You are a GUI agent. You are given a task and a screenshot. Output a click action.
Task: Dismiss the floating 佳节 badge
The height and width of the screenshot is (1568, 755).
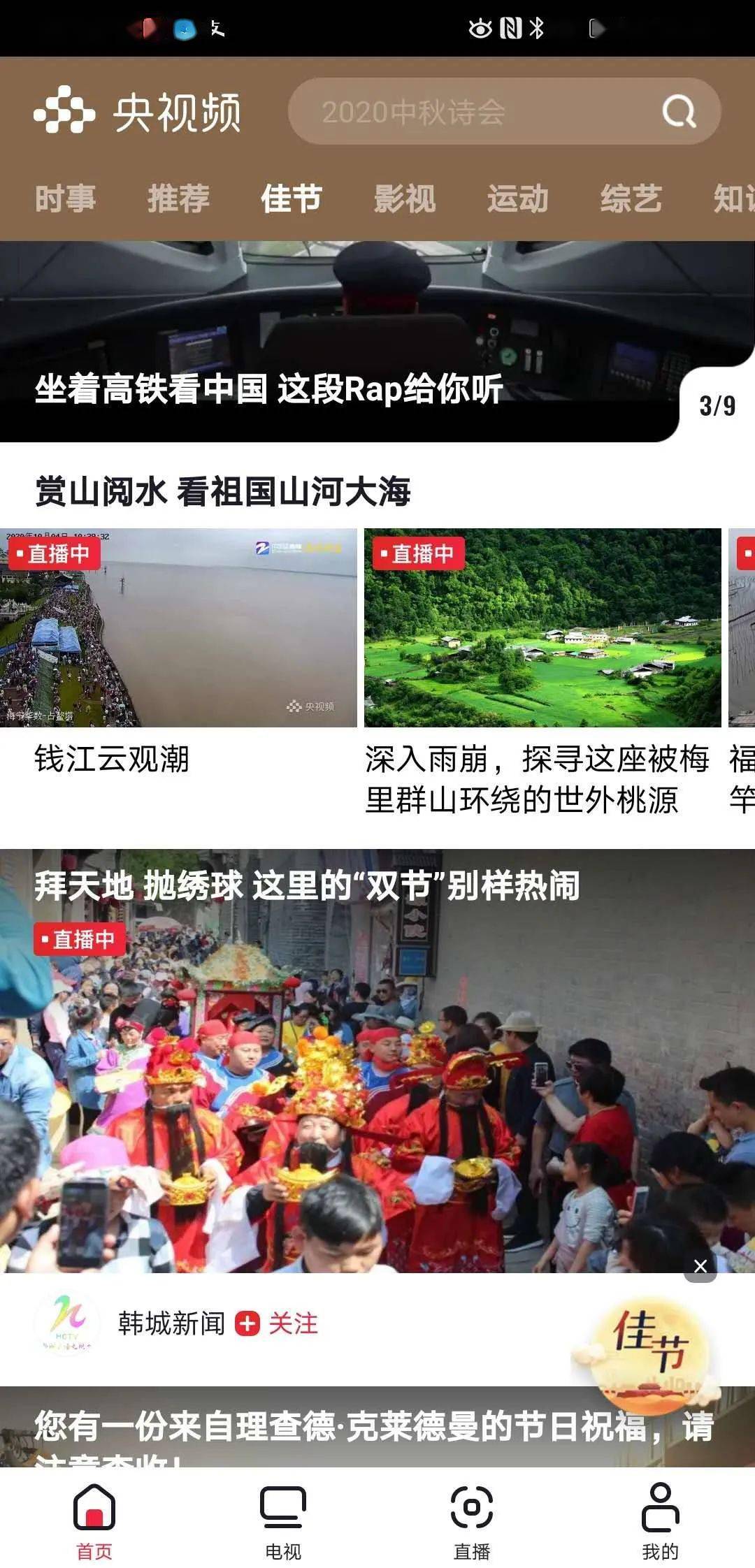tap(700, 1267)
